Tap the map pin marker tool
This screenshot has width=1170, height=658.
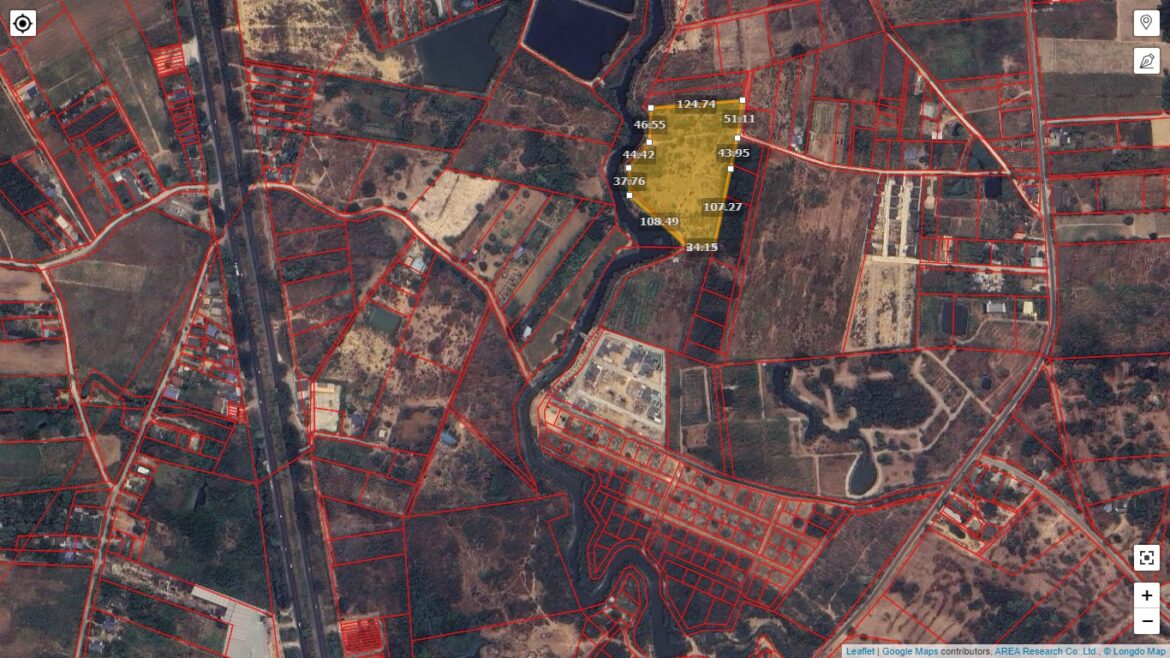tap(1146, 23)
